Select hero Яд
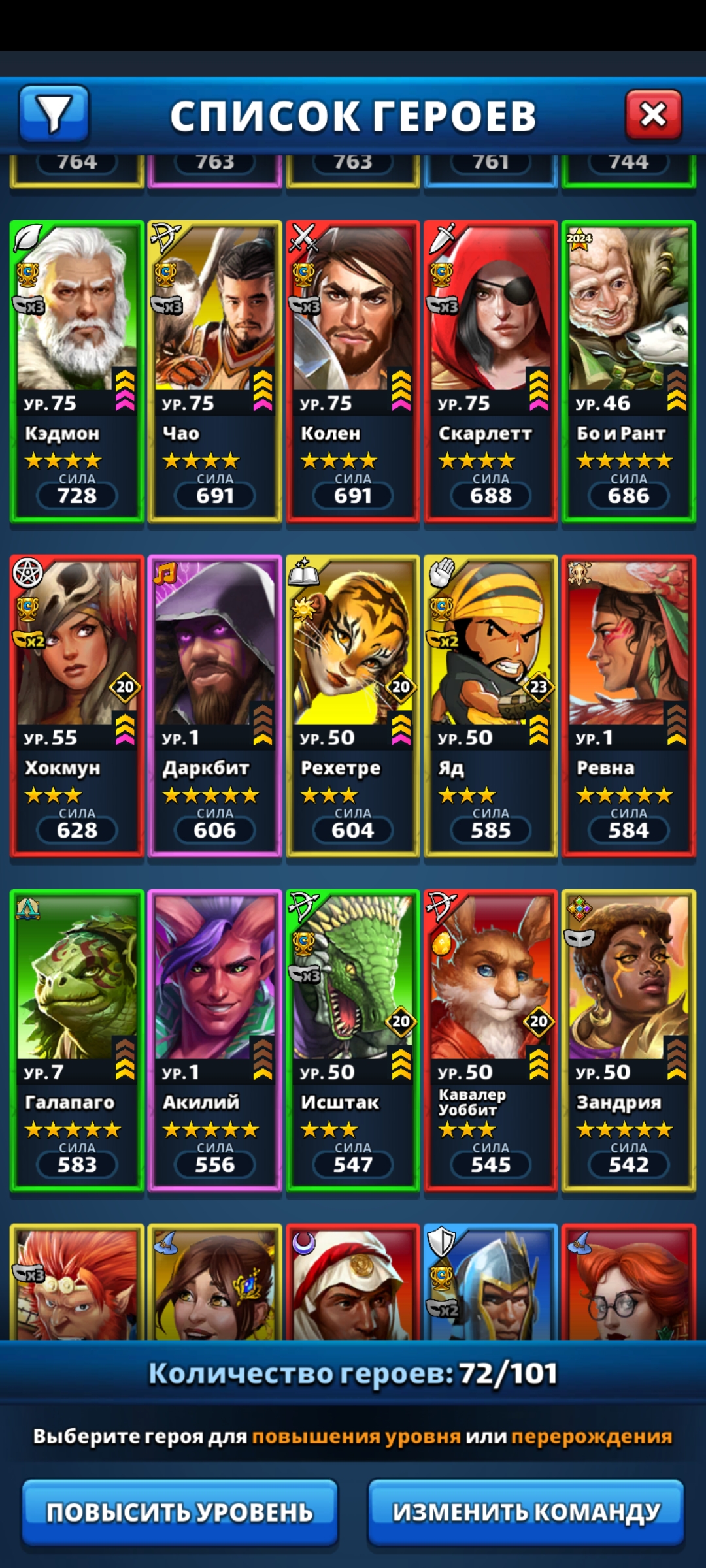 tap(491, 705)
